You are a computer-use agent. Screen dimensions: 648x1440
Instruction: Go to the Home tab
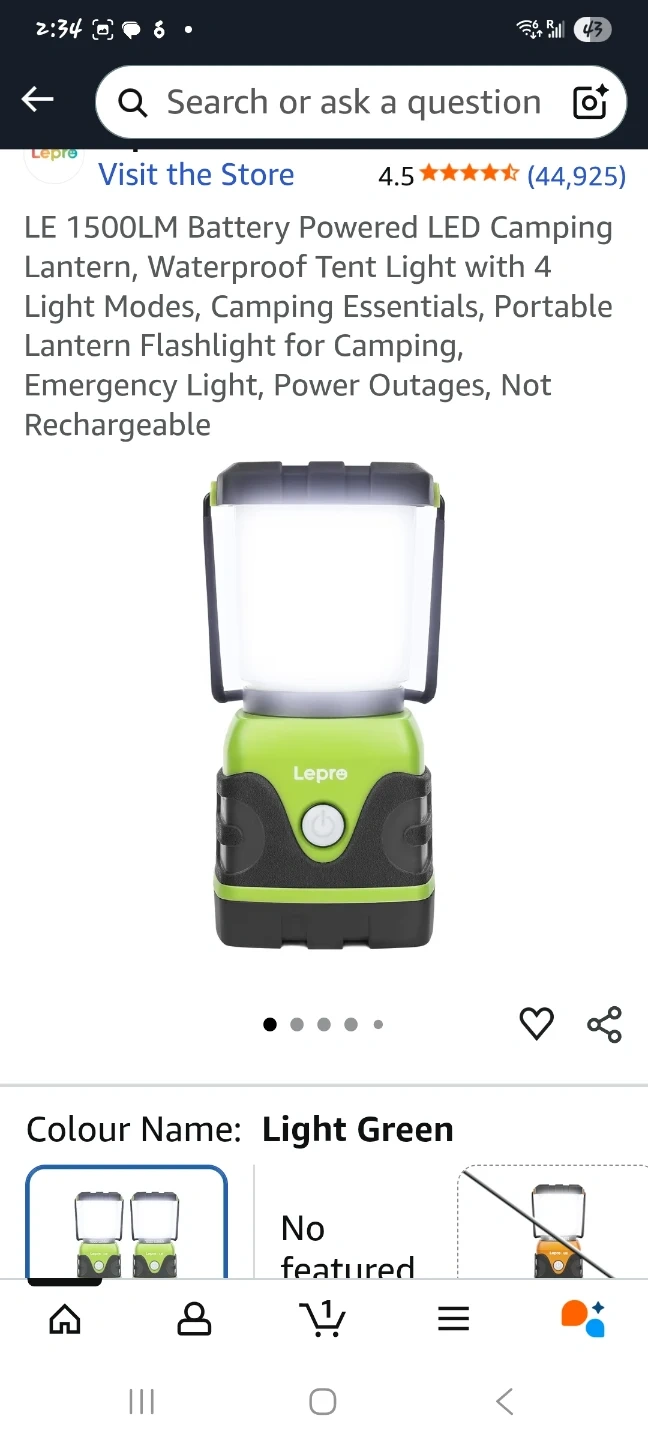[x=65, y=1319]
